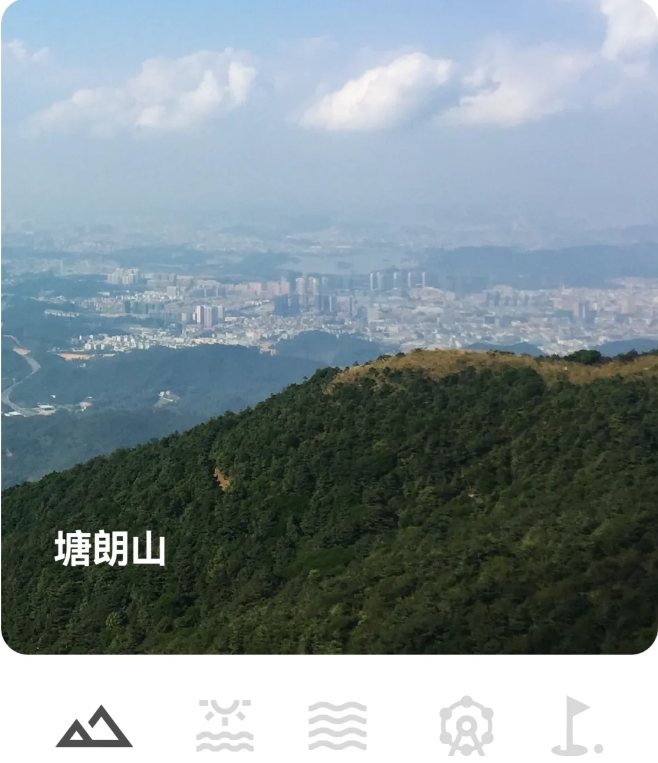Switch to the water waves category
Viewport: 658px width, 763px height.
[337, 726]
